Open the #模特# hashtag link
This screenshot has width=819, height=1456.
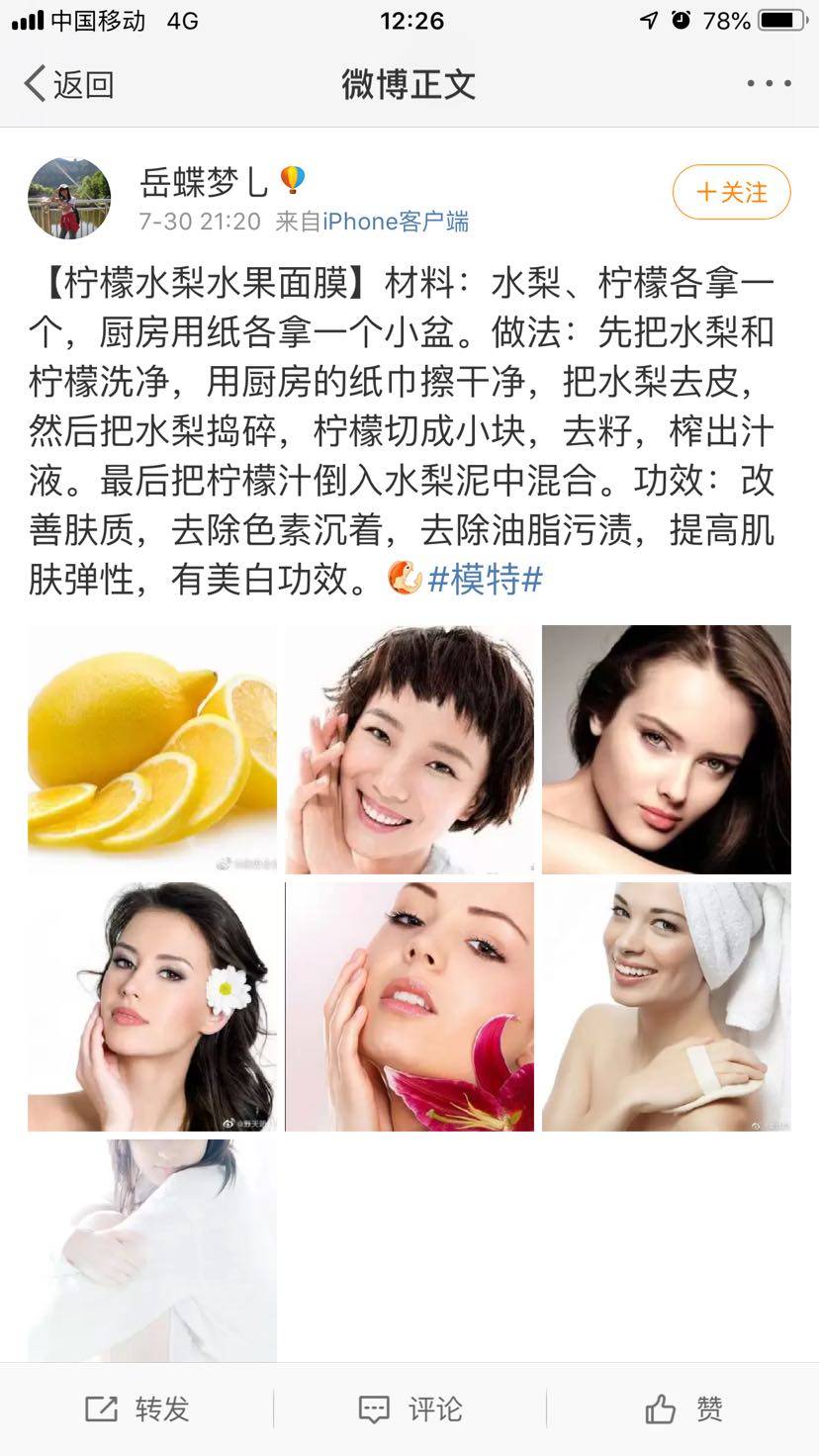click(x=485, y=579)
